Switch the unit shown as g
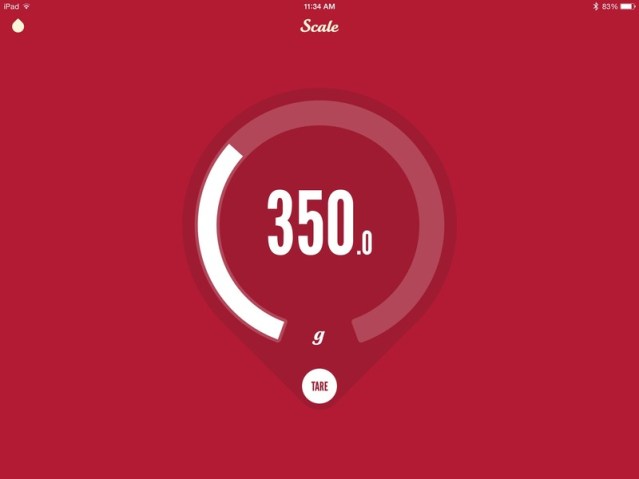The width and height of the screenshot is (639, 479). pyautogui.click(x=319, y=337)
